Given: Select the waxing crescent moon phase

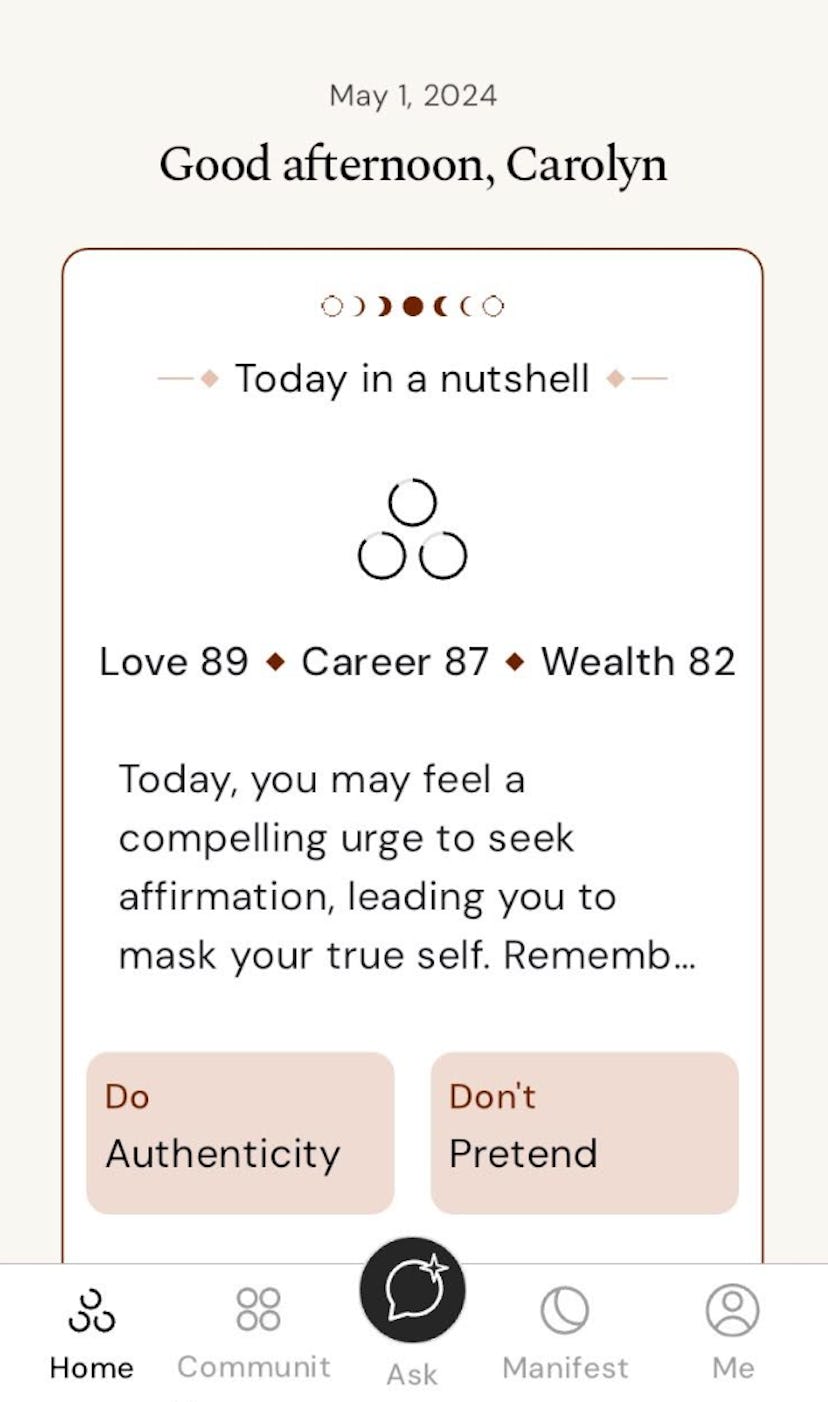Looking at the screenshot, I should pos(360,305).
